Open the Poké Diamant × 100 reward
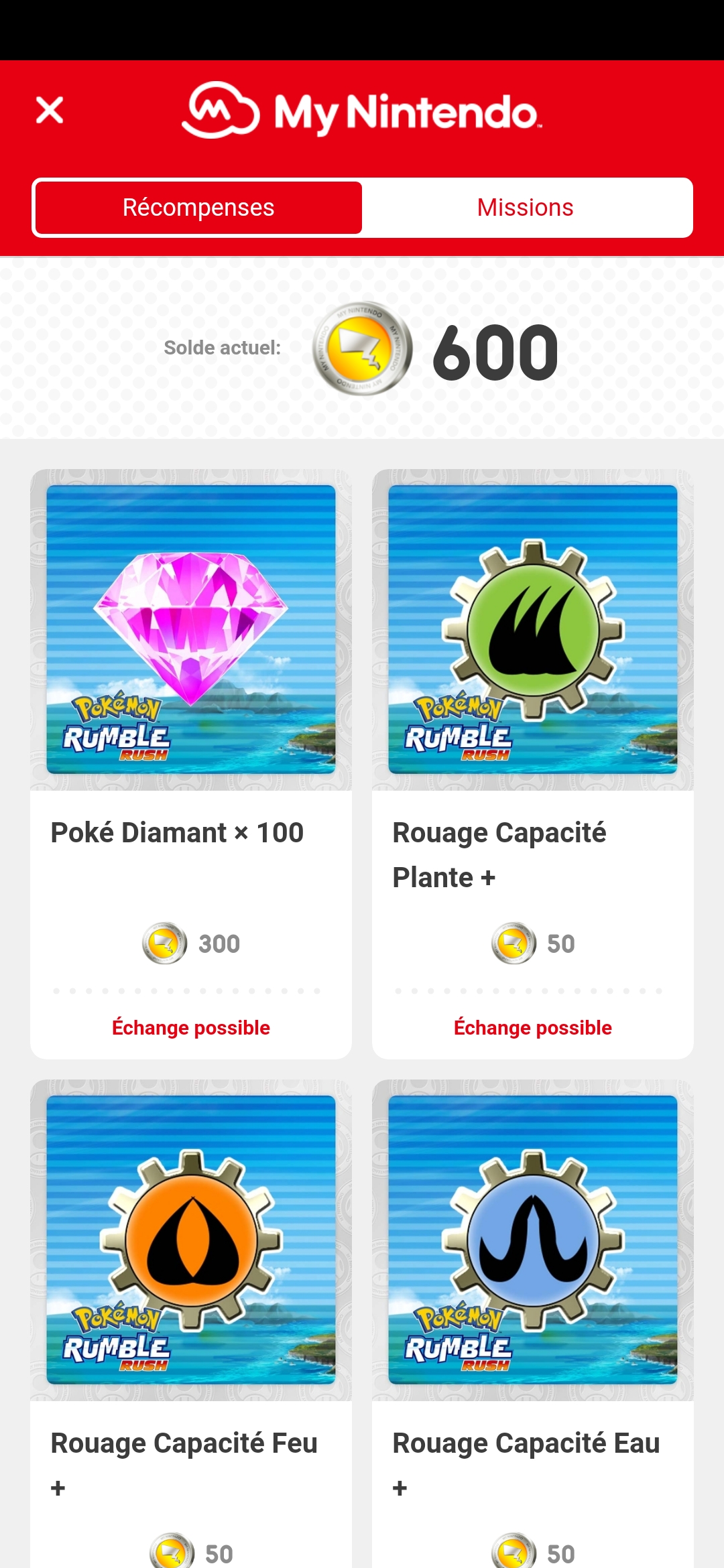 pos(191,763)
